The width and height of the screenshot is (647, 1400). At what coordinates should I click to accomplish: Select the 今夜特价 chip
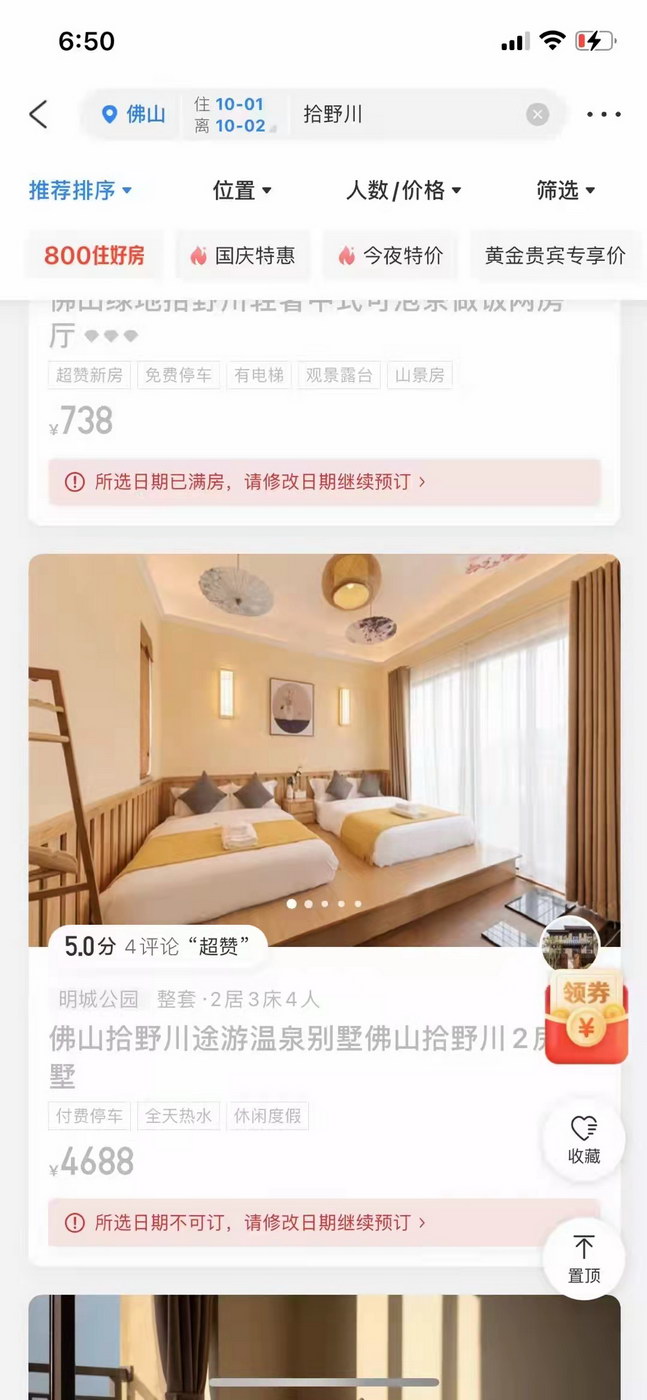point(390,255)
